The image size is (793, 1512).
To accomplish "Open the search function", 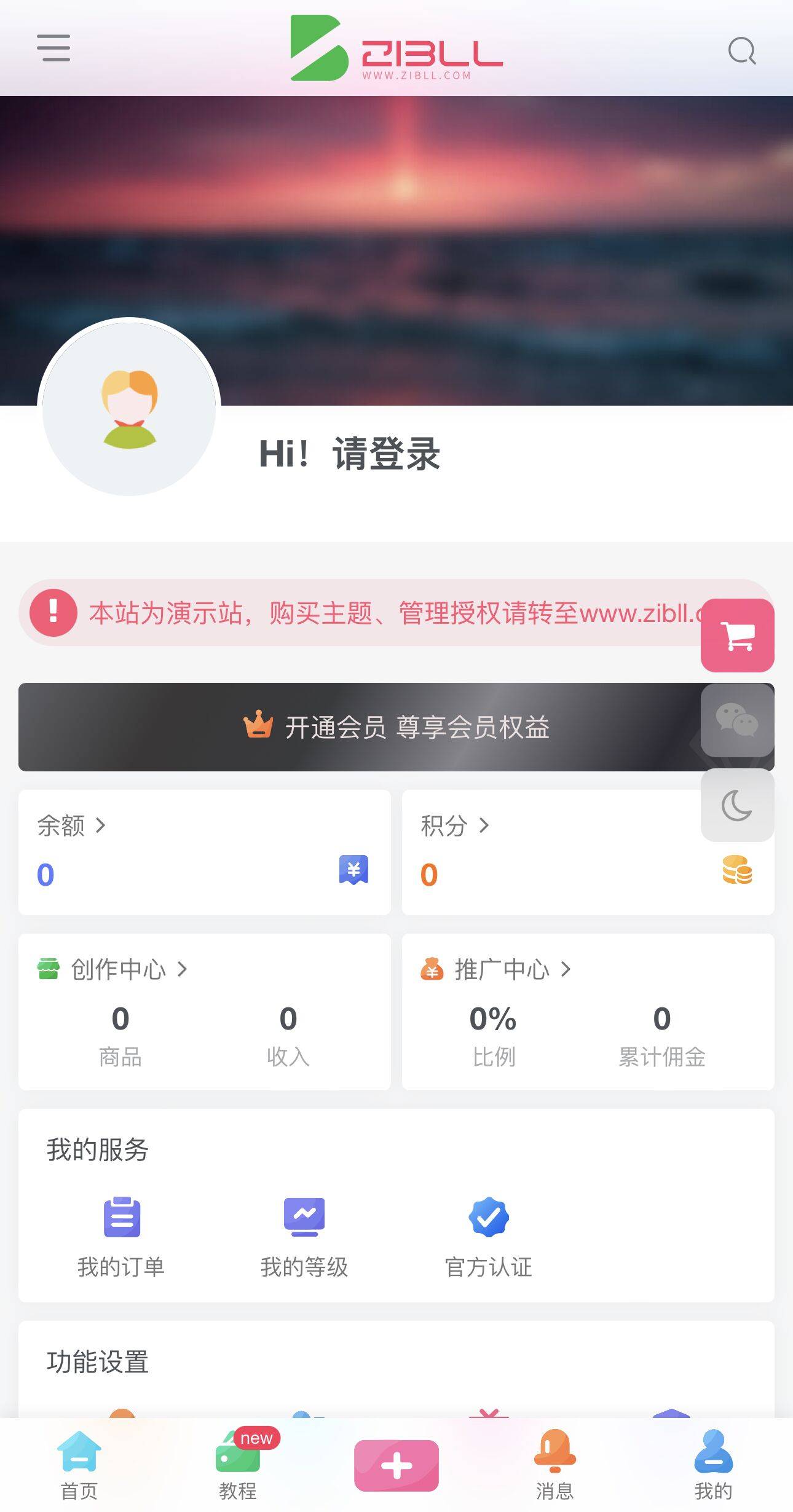I will [743, 50].
